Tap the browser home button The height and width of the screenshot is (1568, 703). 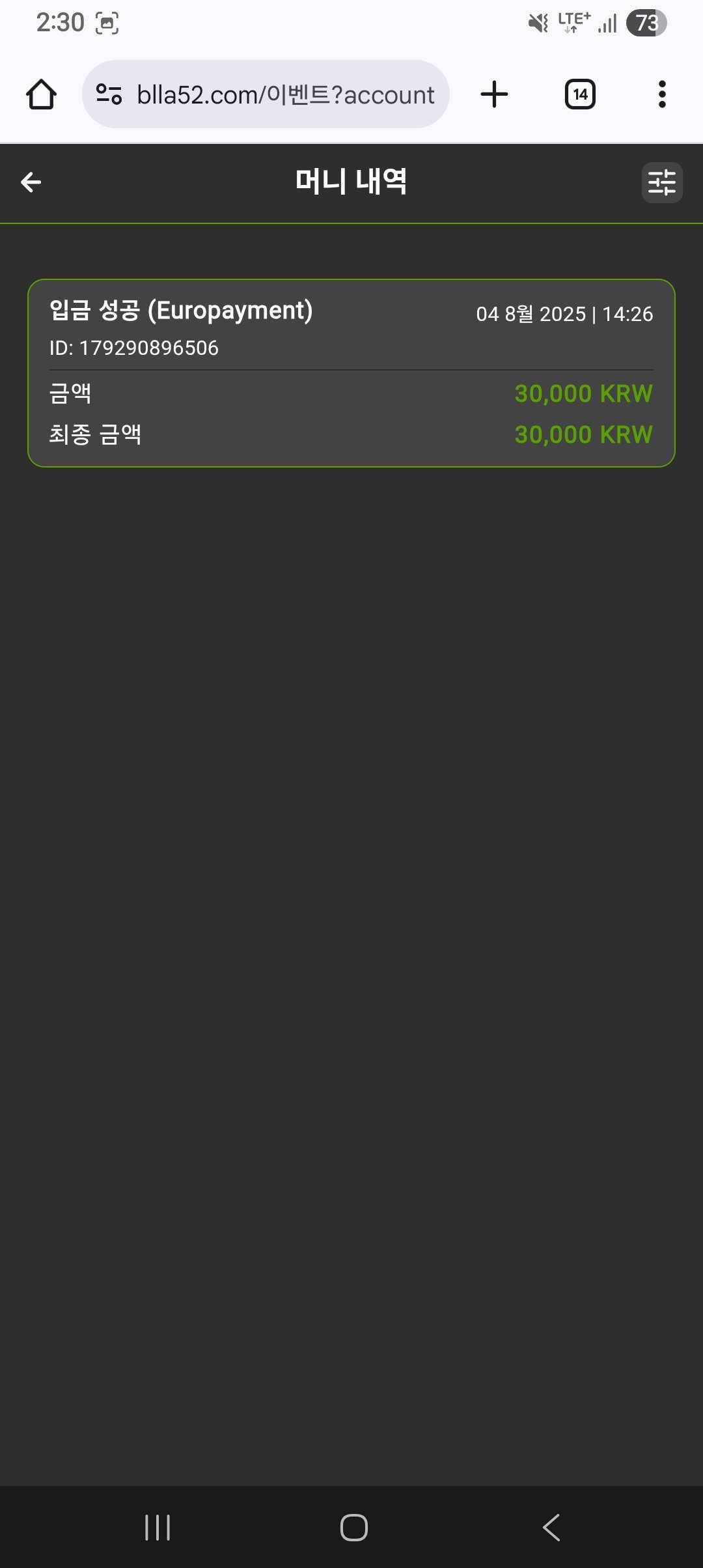41,94
